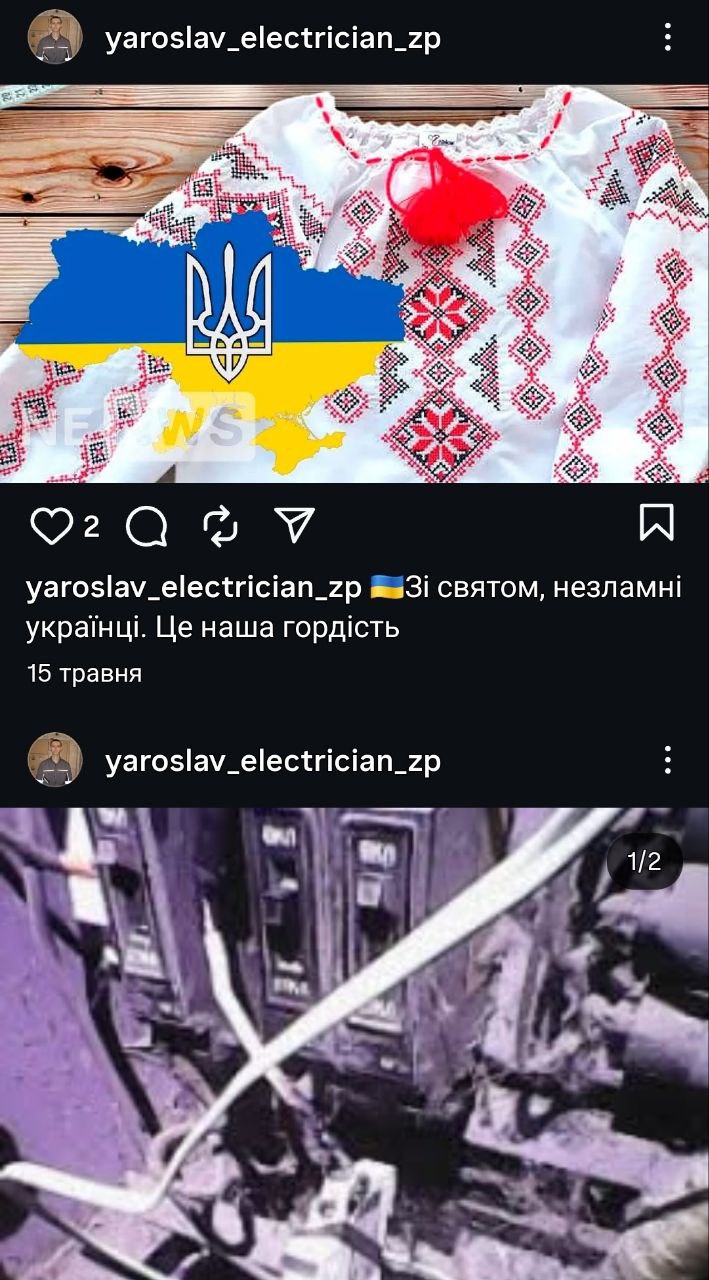Open username in the vyshyvanka post caption
Viewport: 709px width, 1280px height.
(x=192, y=588)
